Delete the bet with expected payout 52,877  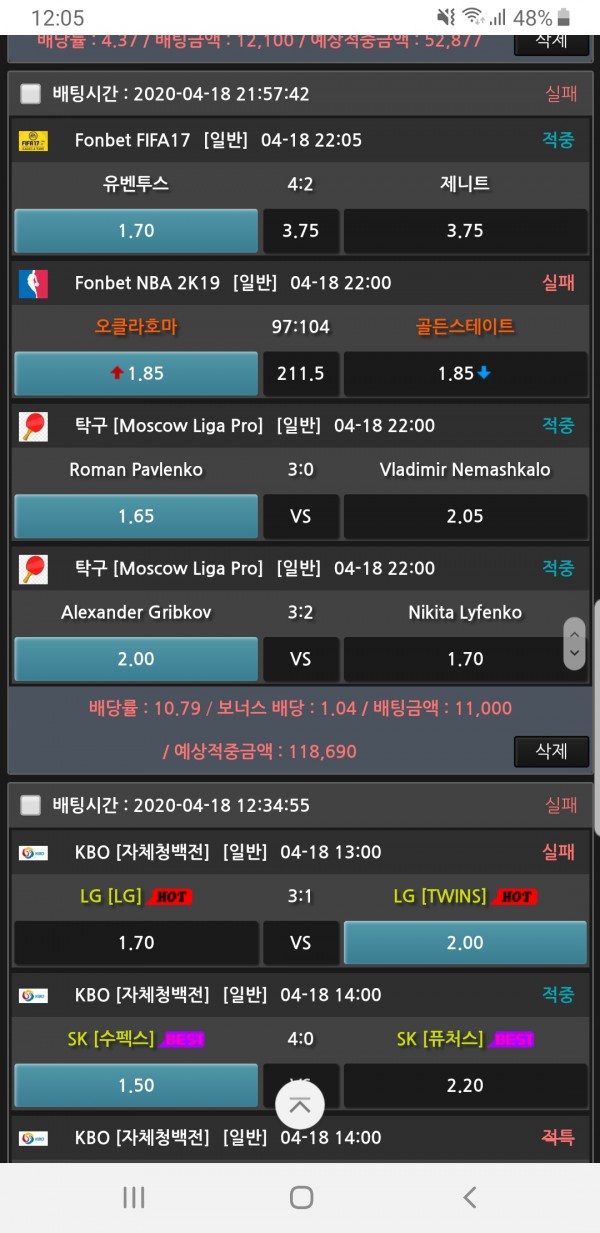[551, 42]
